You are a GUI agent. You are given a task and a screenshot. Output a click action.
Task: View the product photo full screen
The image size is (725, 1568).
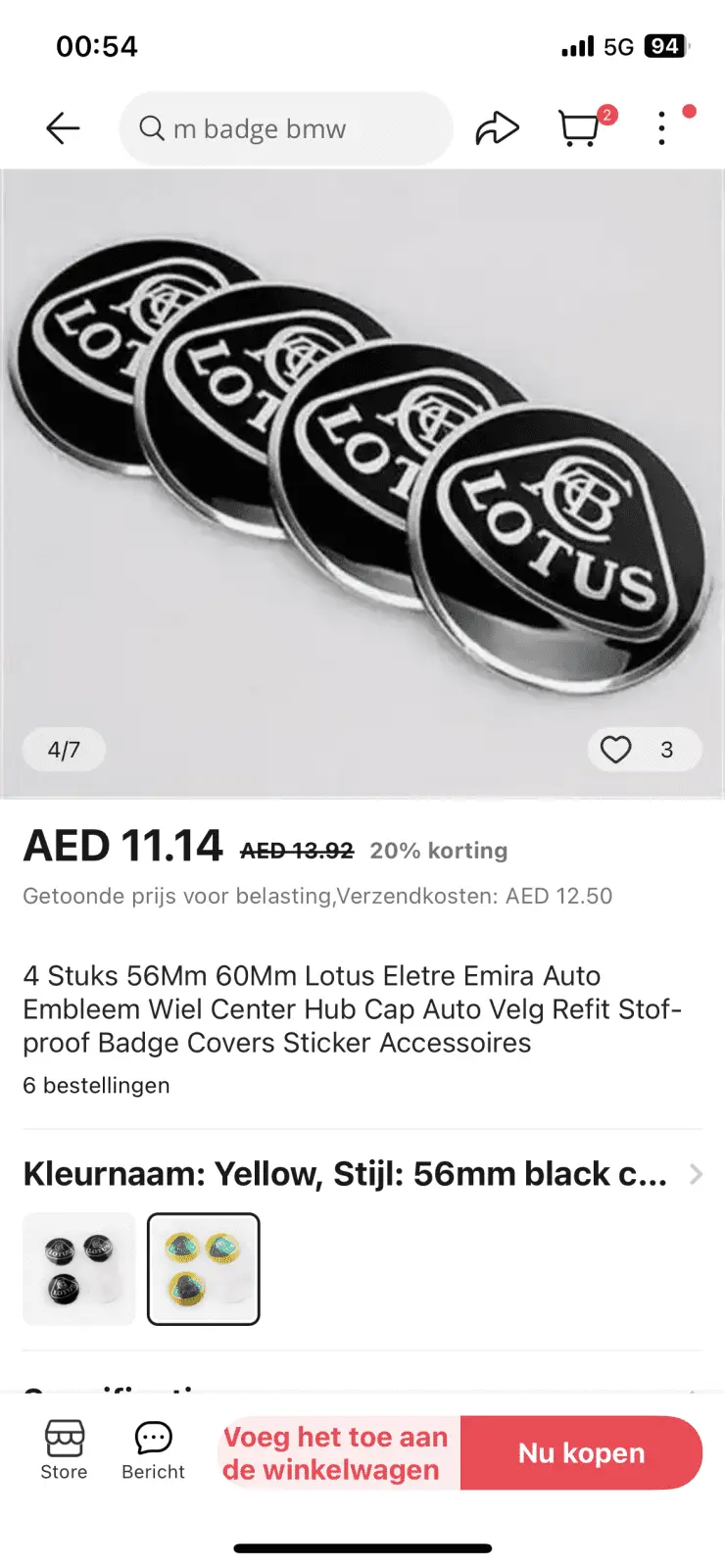pyautogui.click(x=362, y=470)
